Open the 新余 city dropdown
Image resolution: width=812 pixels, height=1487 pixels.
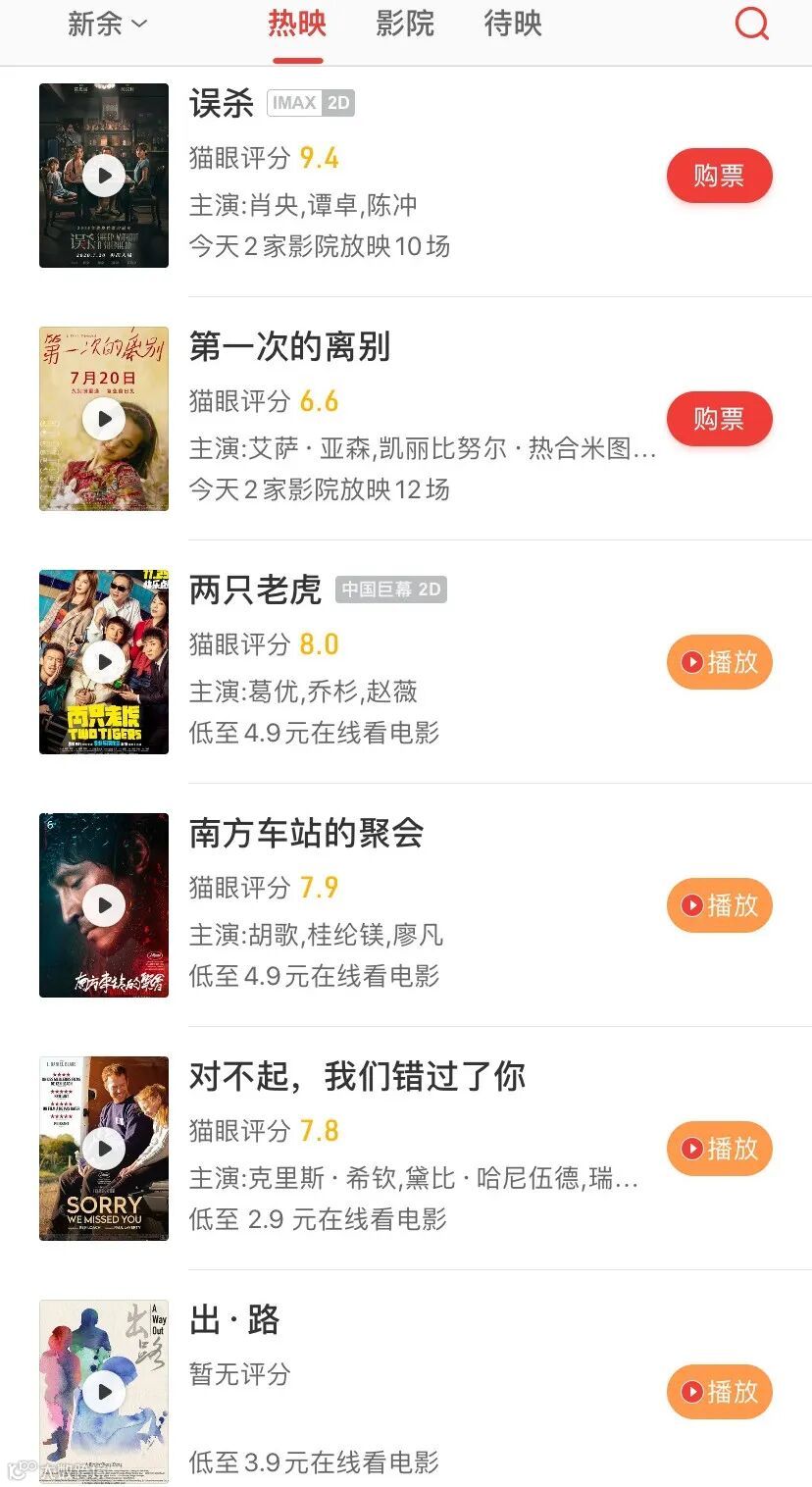pos(106,25)
